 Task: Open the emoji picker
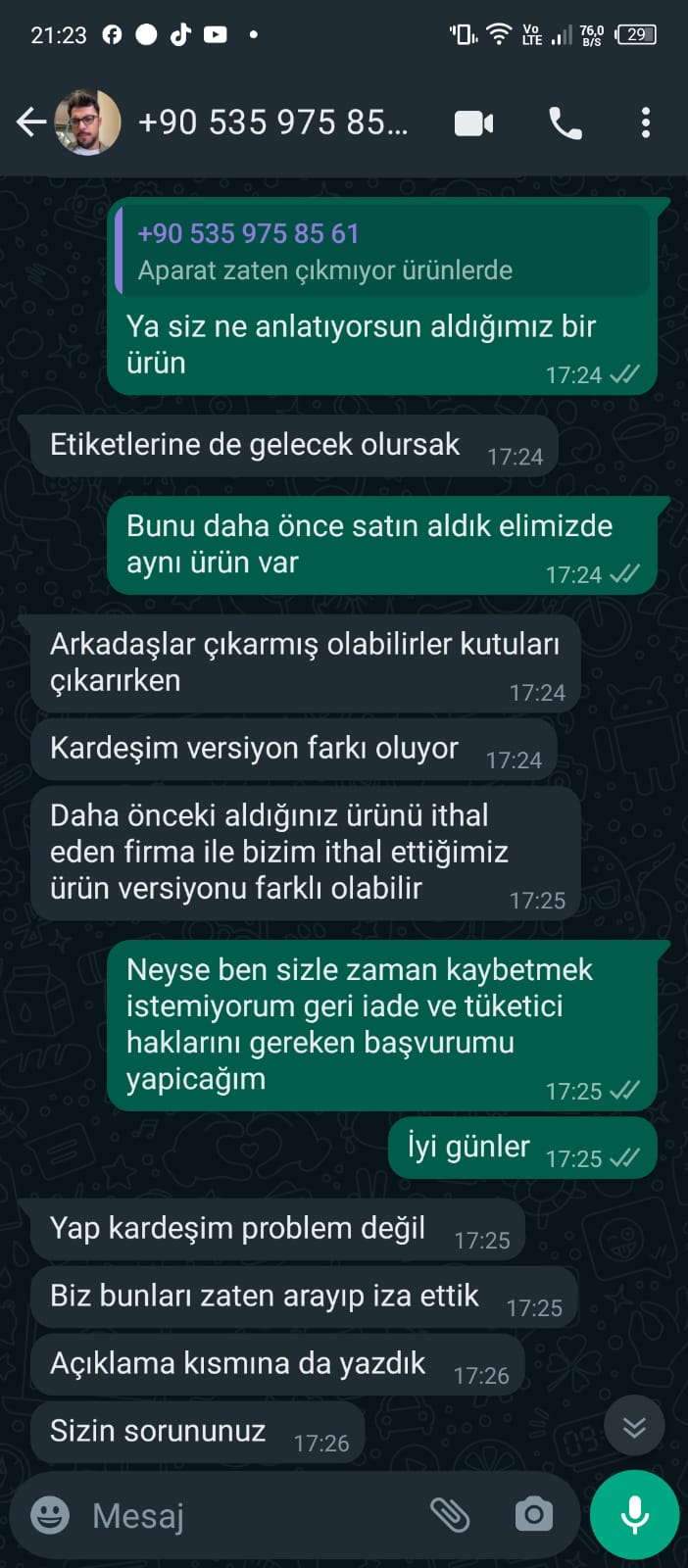point(50,1515)
